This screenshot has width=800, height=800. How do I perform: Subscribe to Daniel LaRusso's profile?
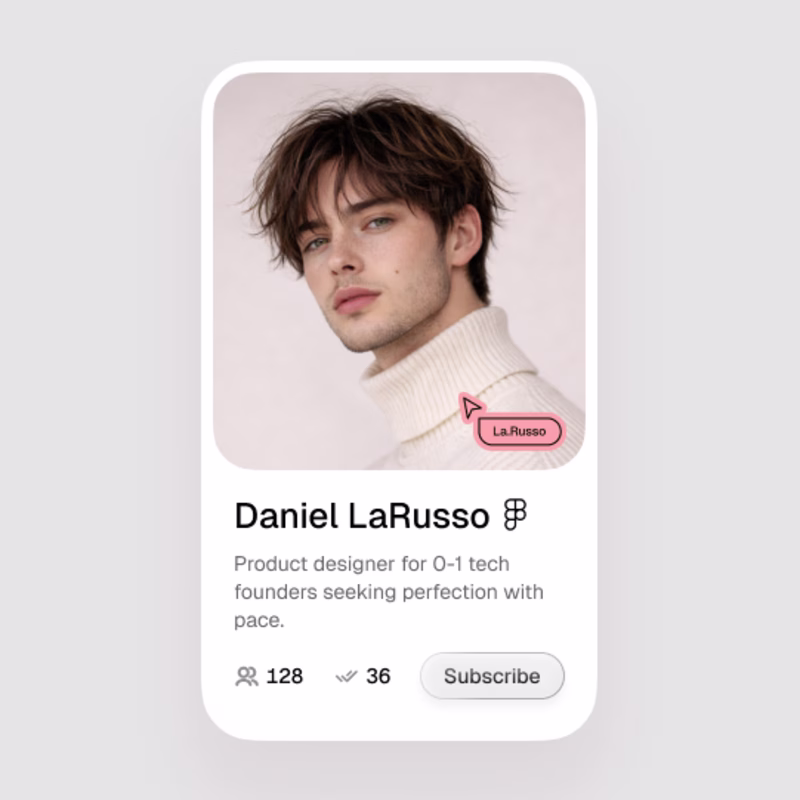click(492, 676)
